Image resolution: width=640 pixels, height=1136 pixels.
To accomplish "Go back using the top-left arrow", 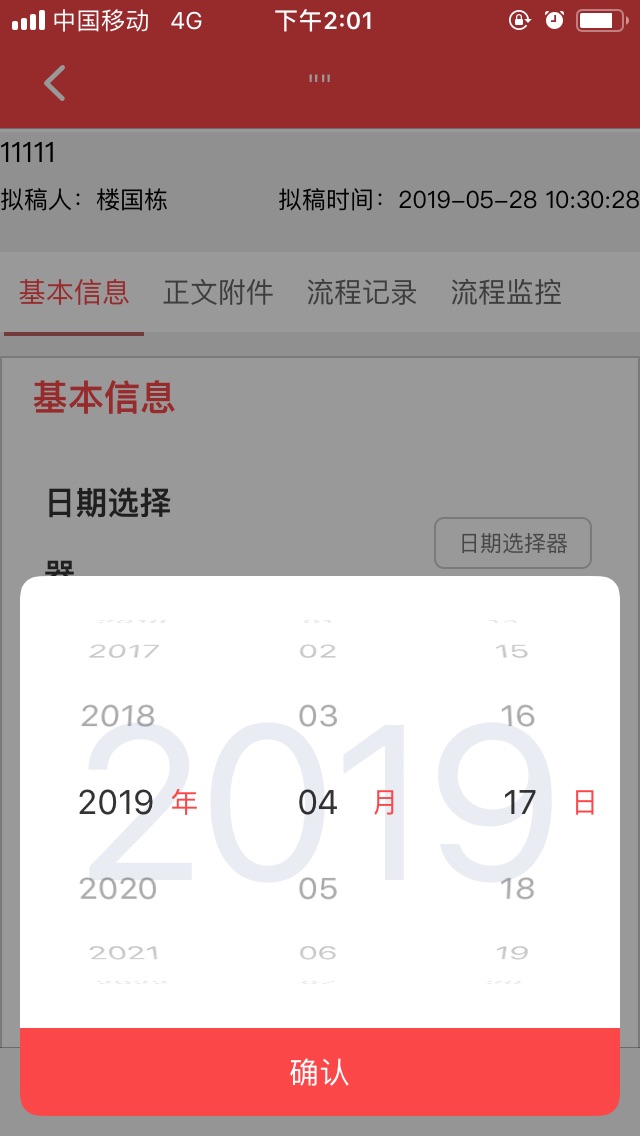I will click(55, 83).
